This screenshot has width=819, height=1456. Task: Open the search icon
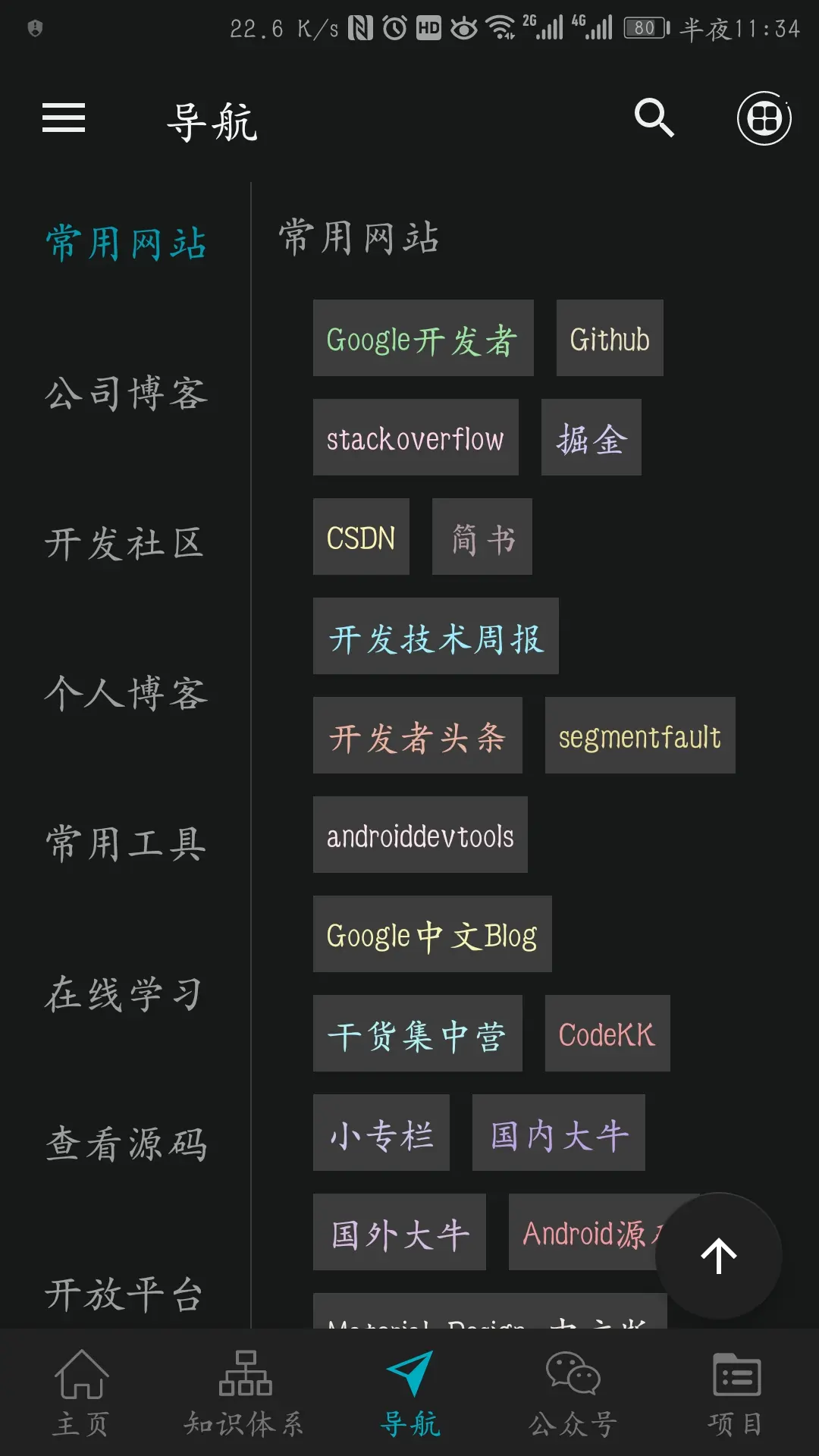click(x=654, y=118)
